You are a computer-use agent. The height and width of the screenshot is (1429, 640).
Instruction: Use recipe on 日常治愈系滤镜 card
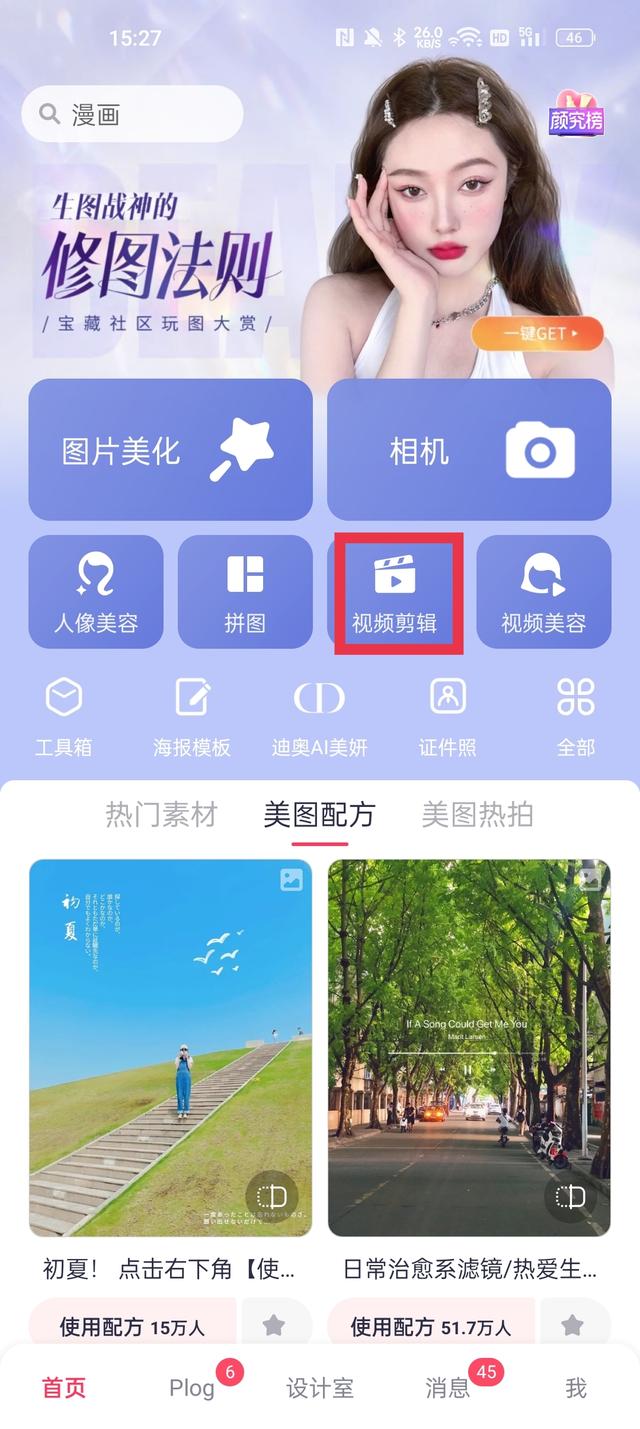[430, 1327]
